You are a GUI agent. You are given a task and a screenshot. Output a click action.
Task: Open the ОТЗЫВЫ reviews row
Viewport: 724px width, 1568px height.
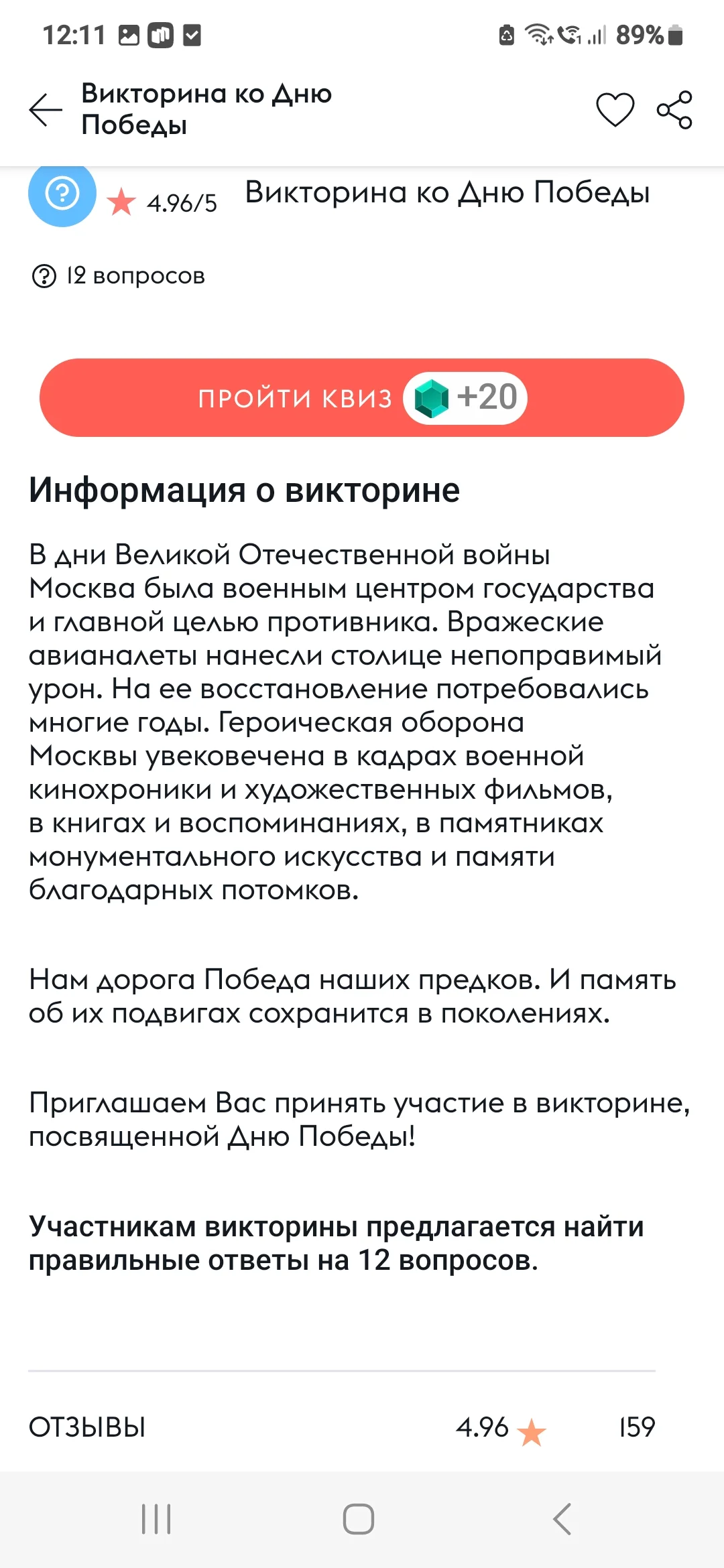coord(342,1427)
